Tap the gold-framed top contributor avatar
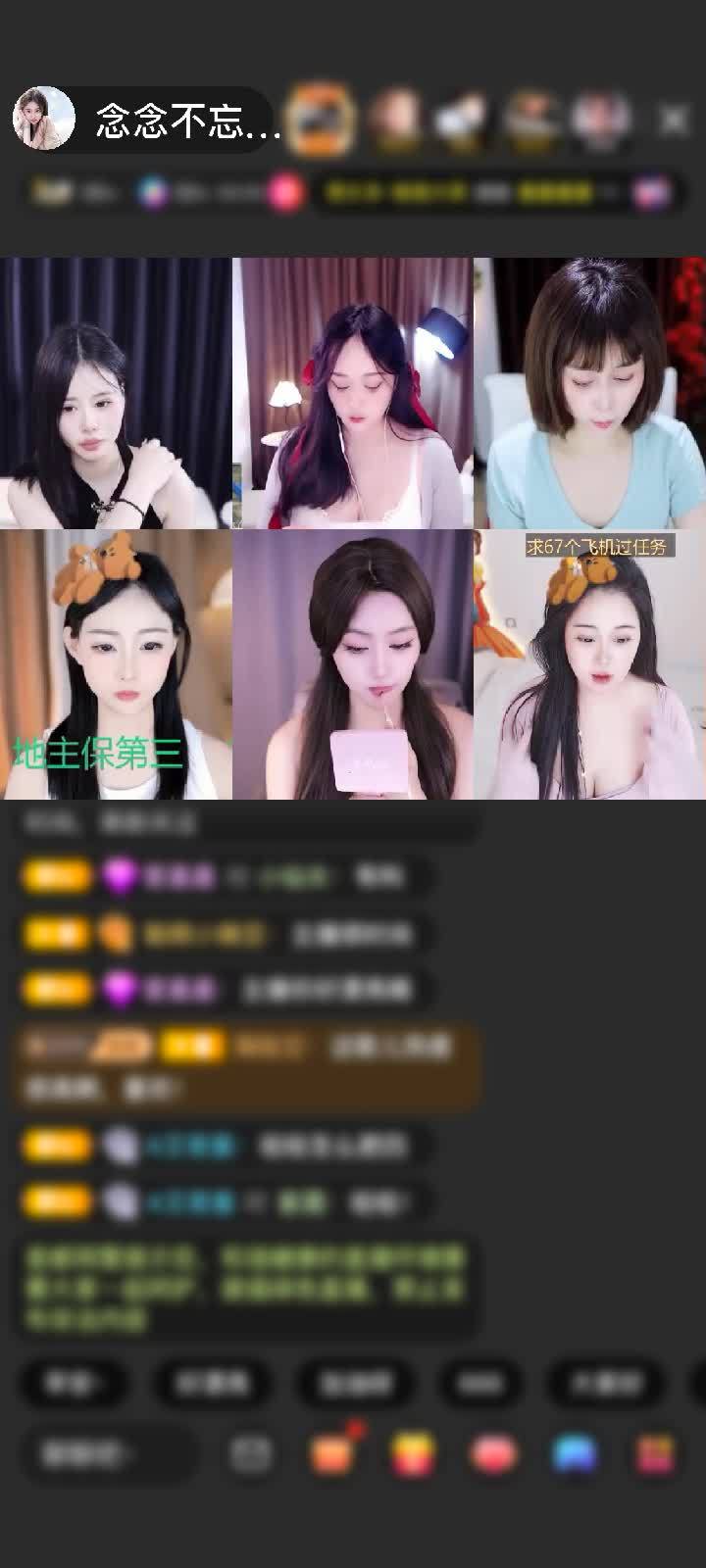This screenshot has height=1568, width=706. [323, 118]
